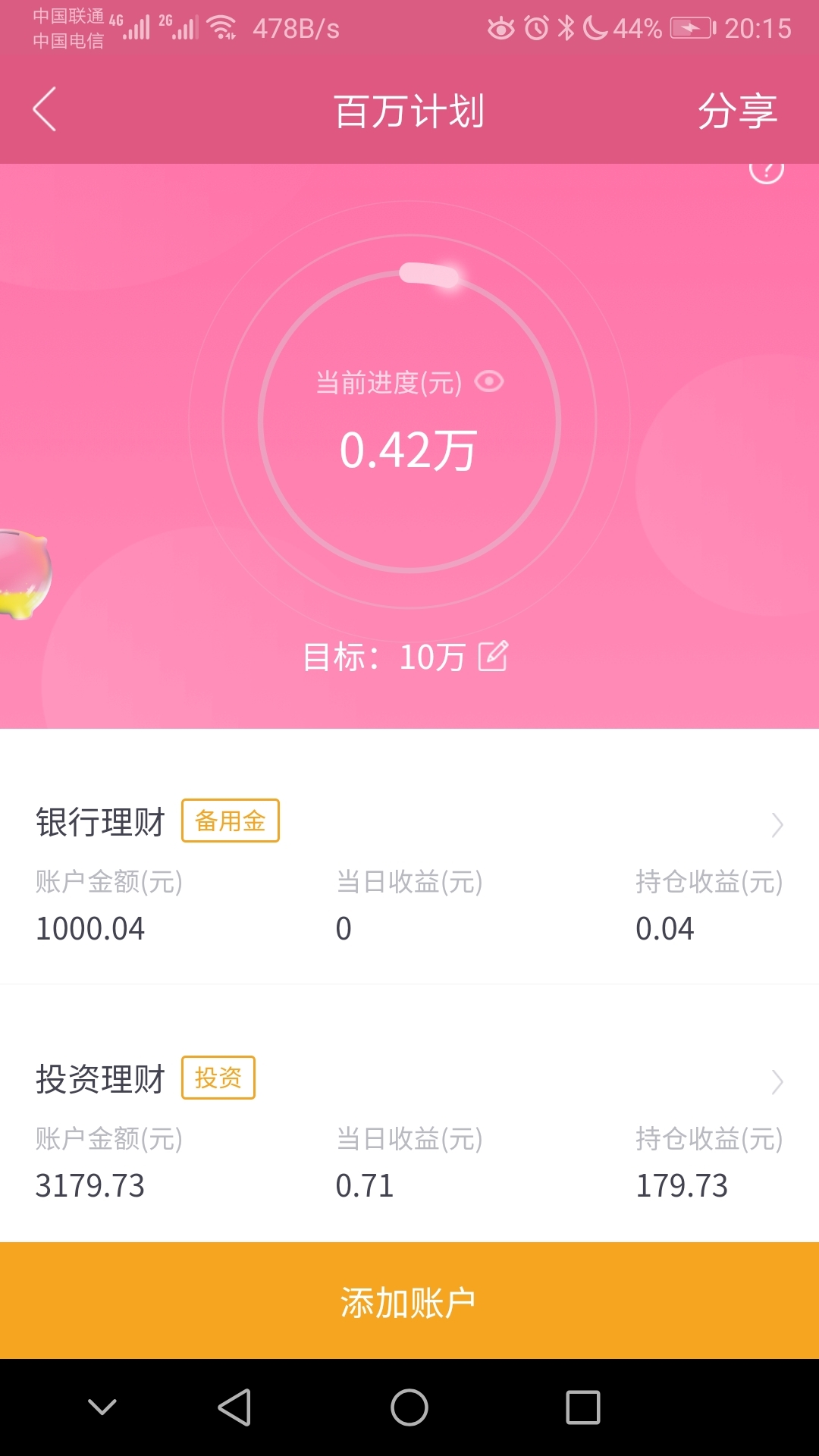Screen dimensions: 819x1456
Task: Toggle amount visibility with the eye icon
Action: (x=489, y=381)
